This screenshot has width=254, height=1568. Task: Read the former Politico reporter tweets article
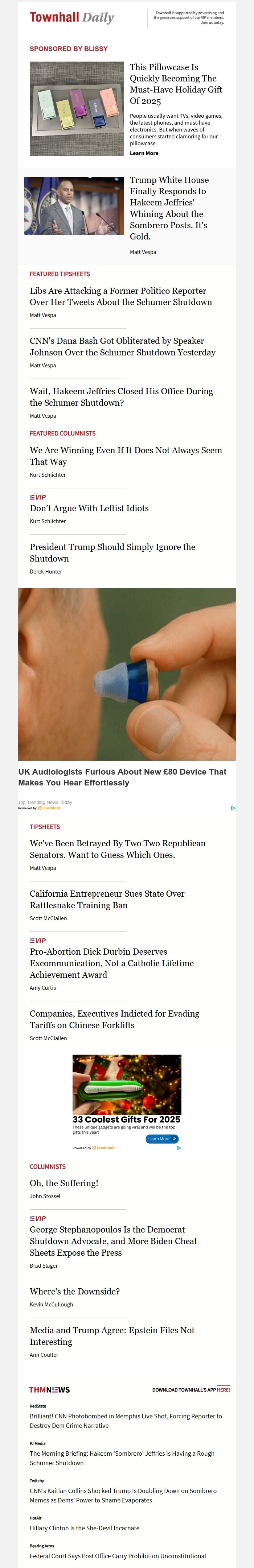[x=120, y=296]
